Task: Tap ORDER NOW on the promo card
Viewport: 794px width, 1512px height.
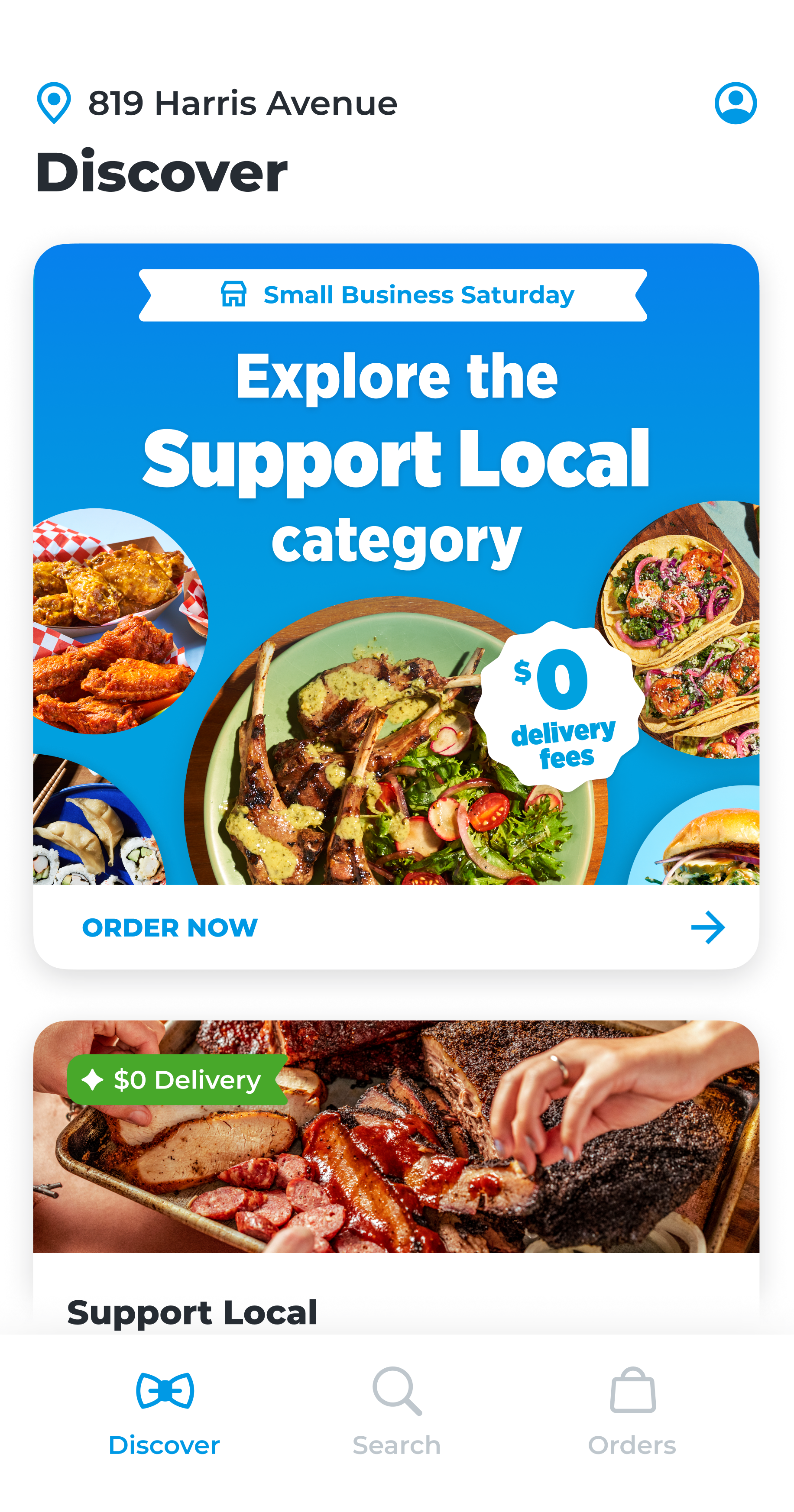Action: point(170,928)
